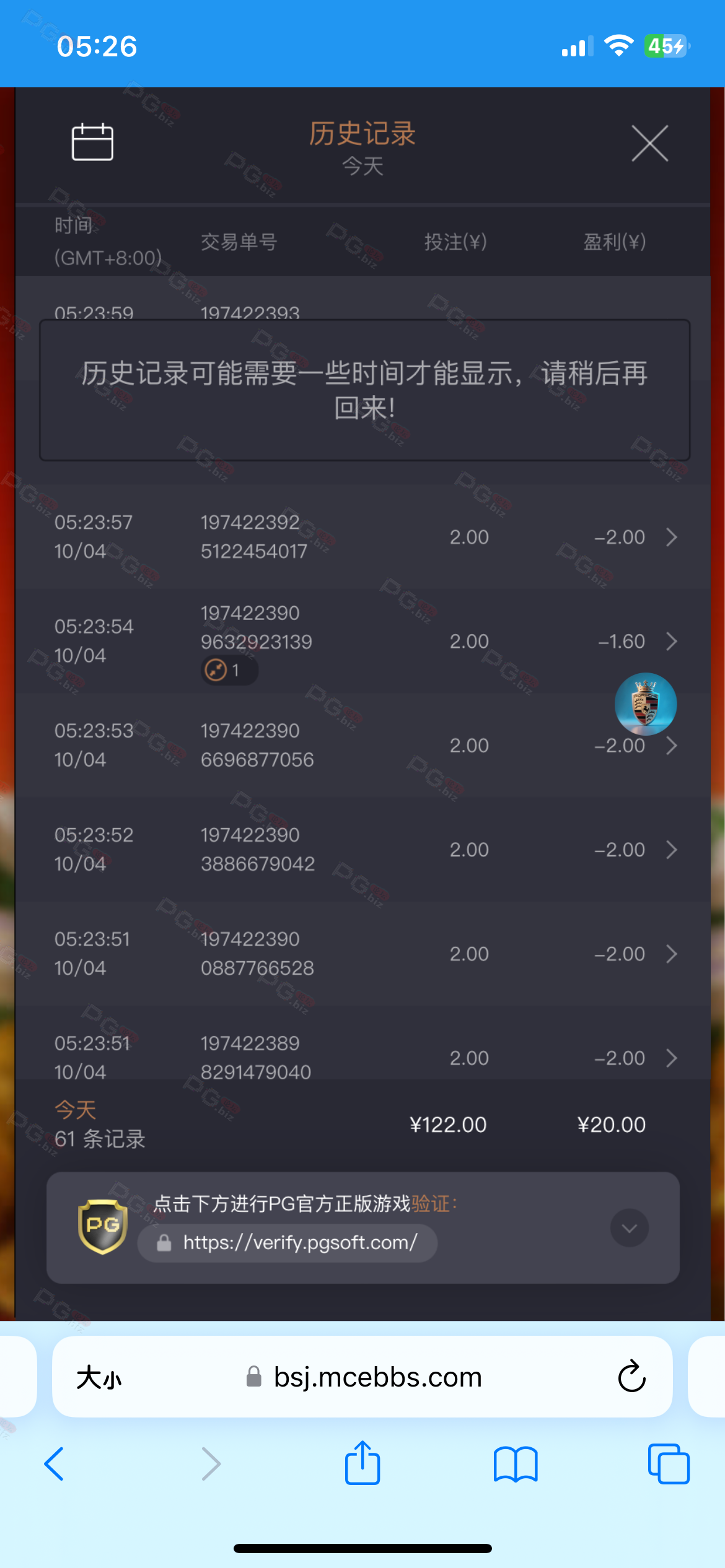Tap the bsj.mcebbs.com address bar
Image resolution: width=725 pixels, height=1568 pixels.
point(377,1377)
